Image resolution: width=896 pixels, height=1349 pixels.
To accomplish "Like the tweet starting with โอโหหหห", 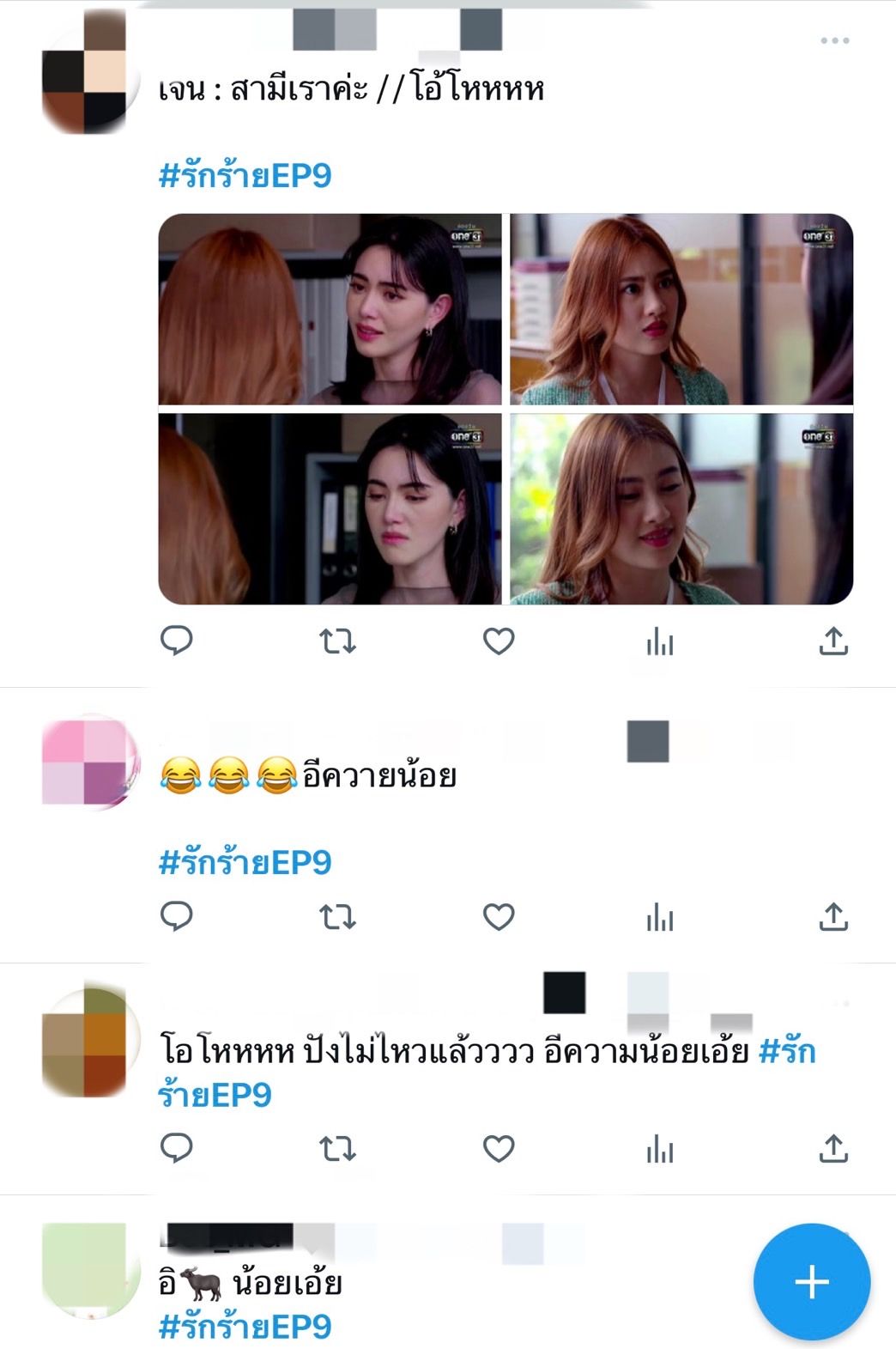I will coord(499,1149).
